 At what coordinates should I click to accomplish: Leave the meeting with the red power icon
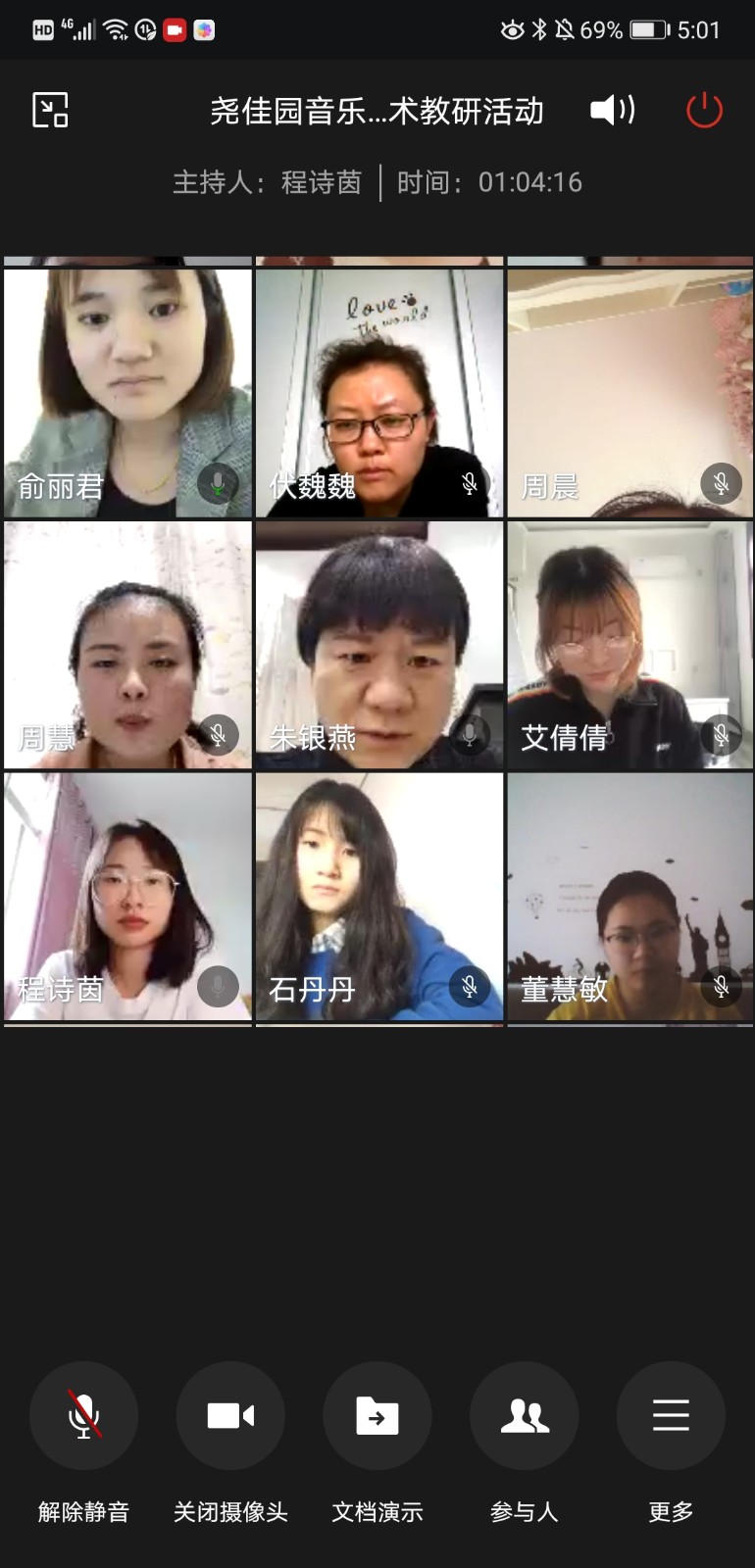[x=704, y=110]
